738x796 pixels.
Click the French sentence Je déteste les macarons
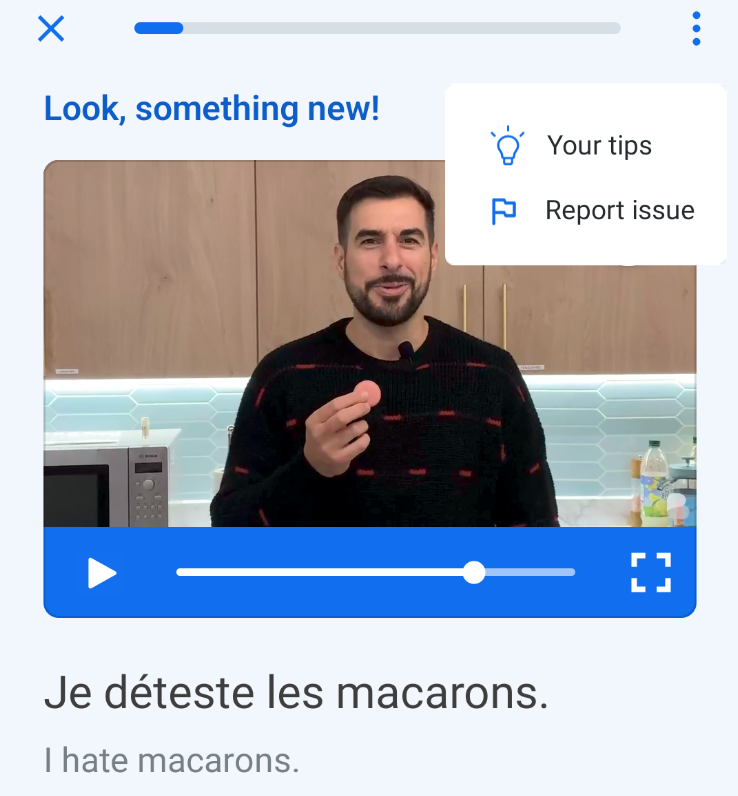[296, 692]
